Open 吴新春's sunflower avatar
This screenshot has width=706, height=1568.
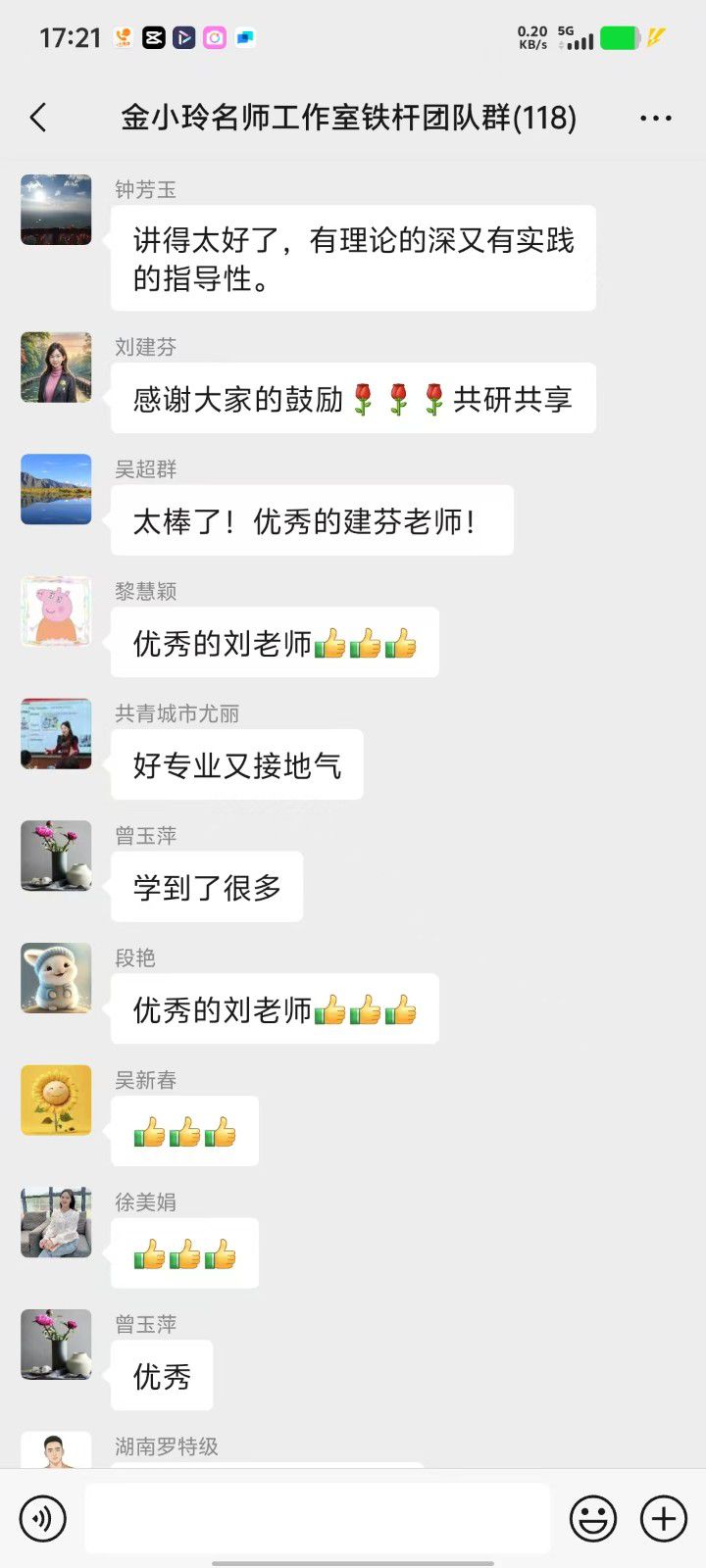pyautogui.click(x=56, y=1101)
